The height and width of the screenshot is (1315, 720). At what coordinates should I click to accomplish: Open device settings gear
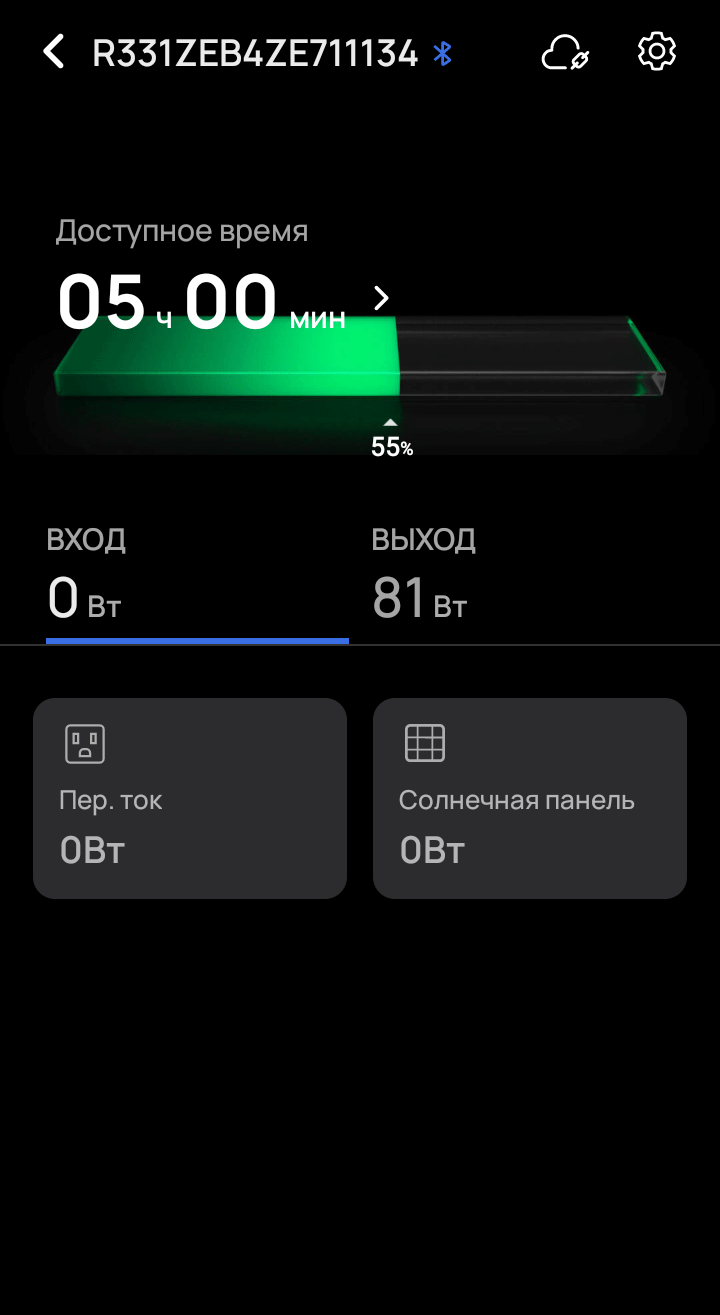click(x=657, y=52)
